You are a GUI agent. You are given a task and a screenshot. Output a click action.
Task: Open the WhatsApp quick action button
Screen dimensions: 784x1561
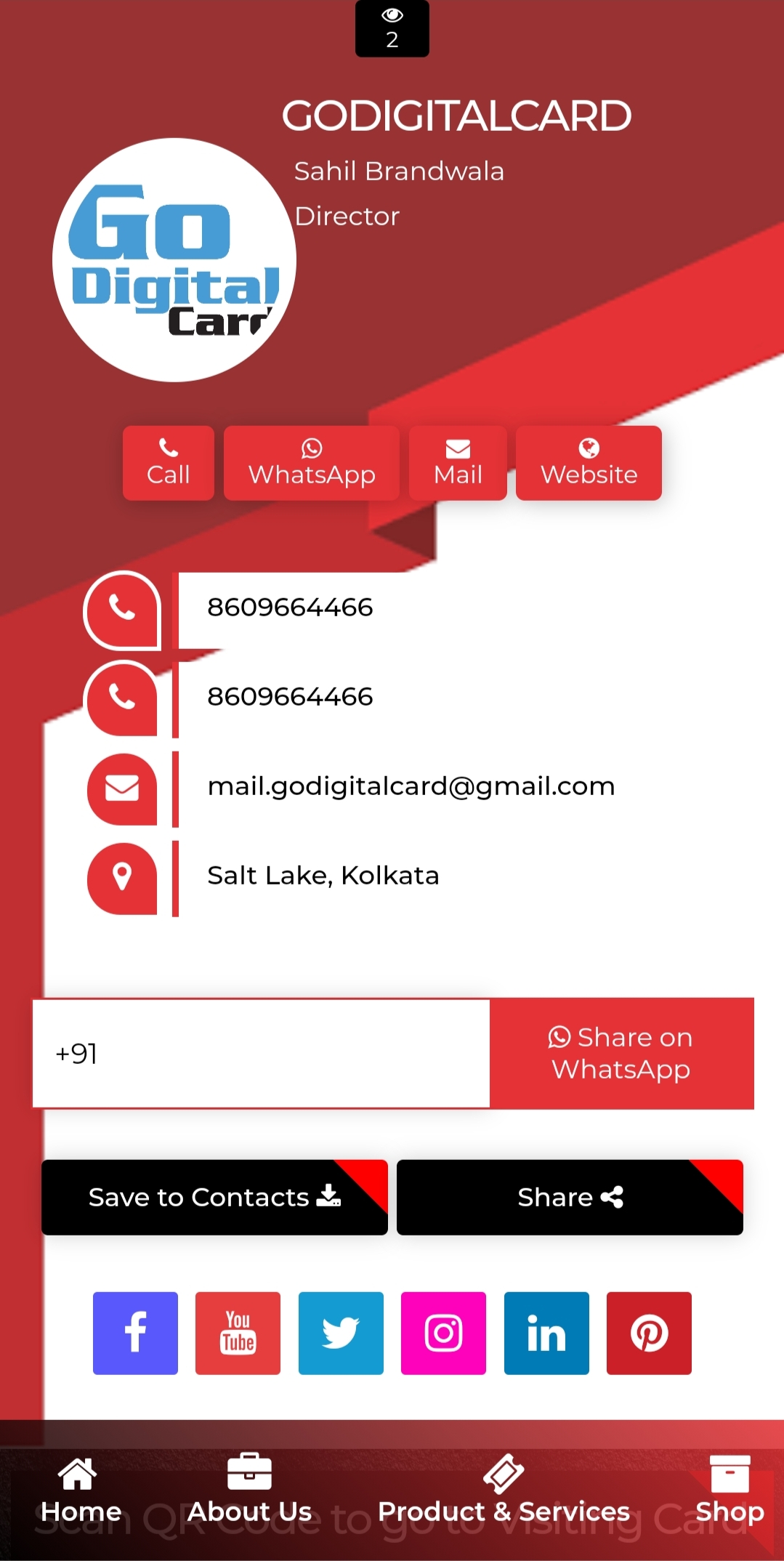(312, 463)
